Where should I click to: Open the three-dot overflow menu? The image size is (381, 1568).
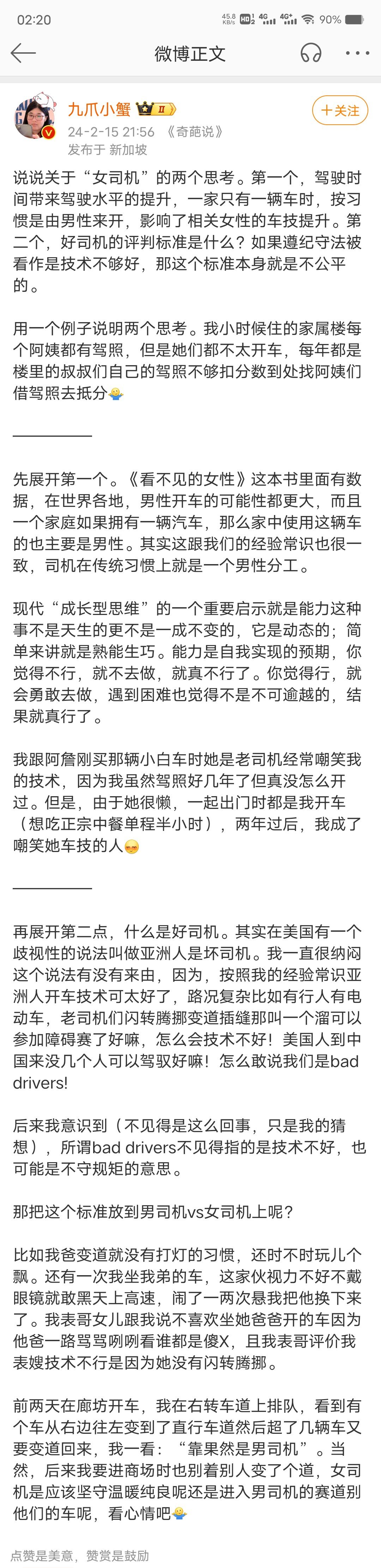tap(357, 54)
